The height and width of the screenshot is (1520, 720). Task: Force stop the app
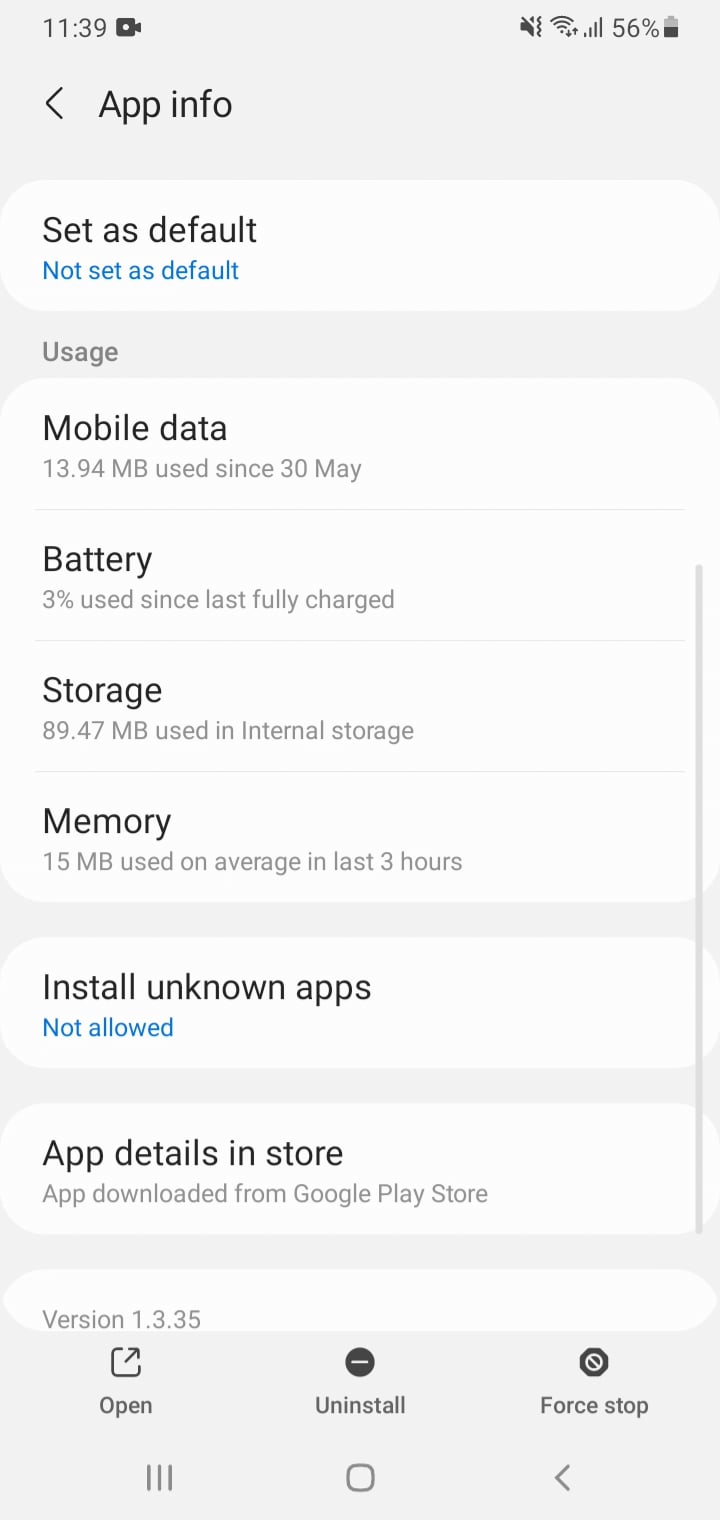point(594,1381)
